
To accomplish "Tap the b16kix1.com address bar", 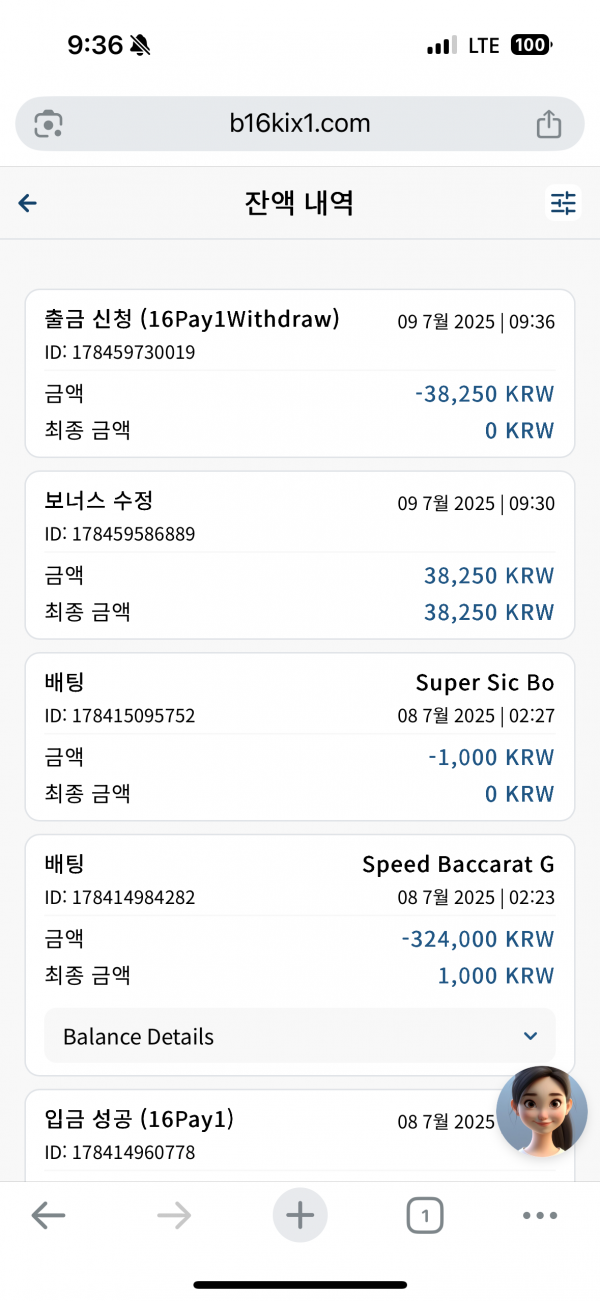I will (x=300, y=124).
